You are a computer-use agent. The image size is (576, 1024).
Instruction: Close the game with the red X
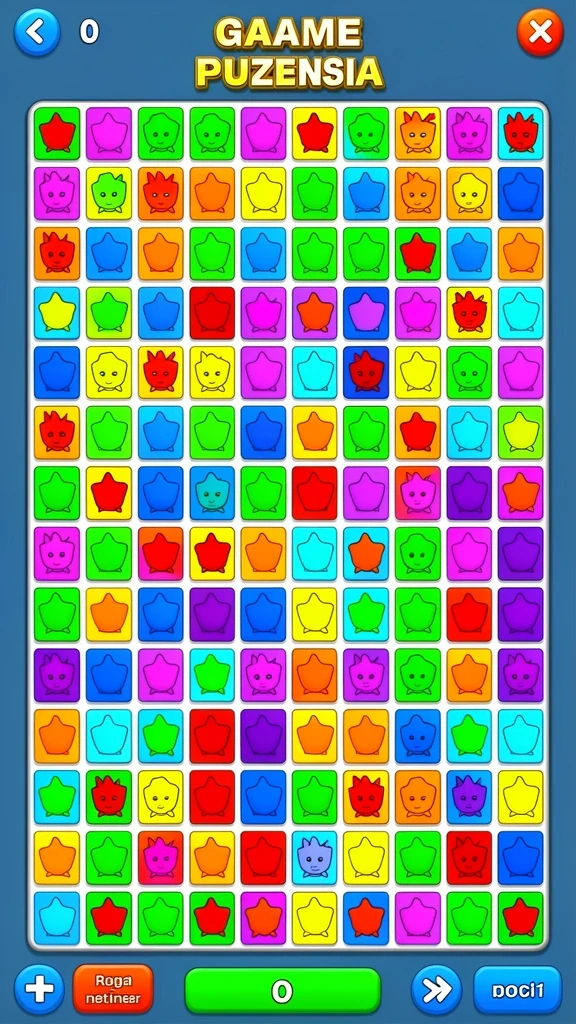[540, 32]
